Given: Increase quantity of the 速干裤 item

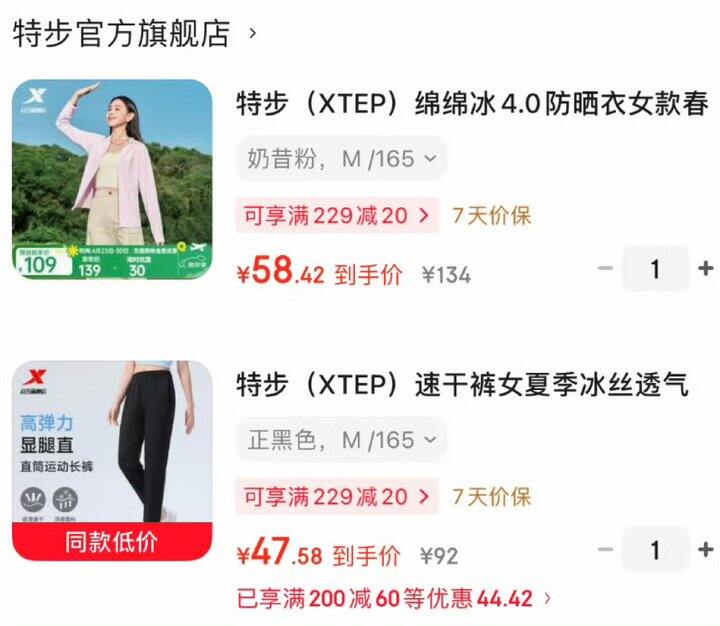Looking at the screenshot, I should point(705,550).
